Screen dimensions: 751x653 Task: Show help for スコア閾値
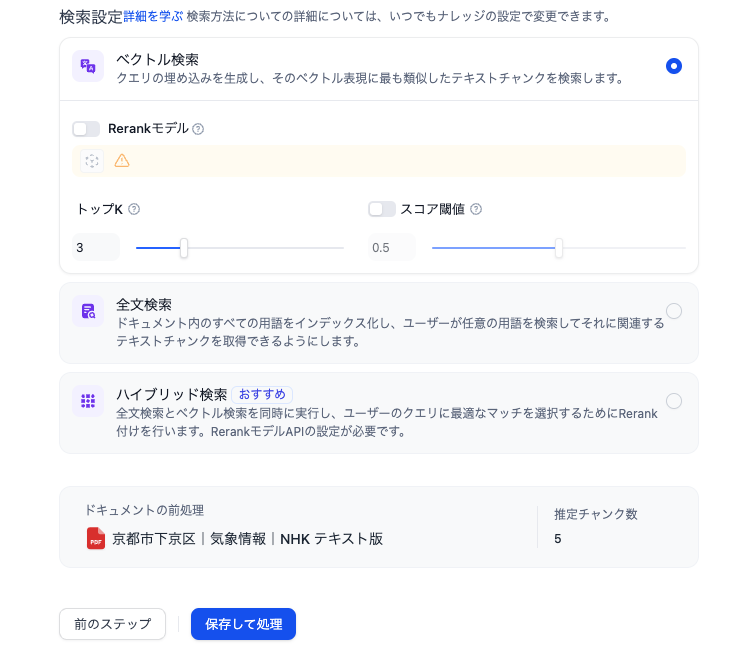click(476, 210)
